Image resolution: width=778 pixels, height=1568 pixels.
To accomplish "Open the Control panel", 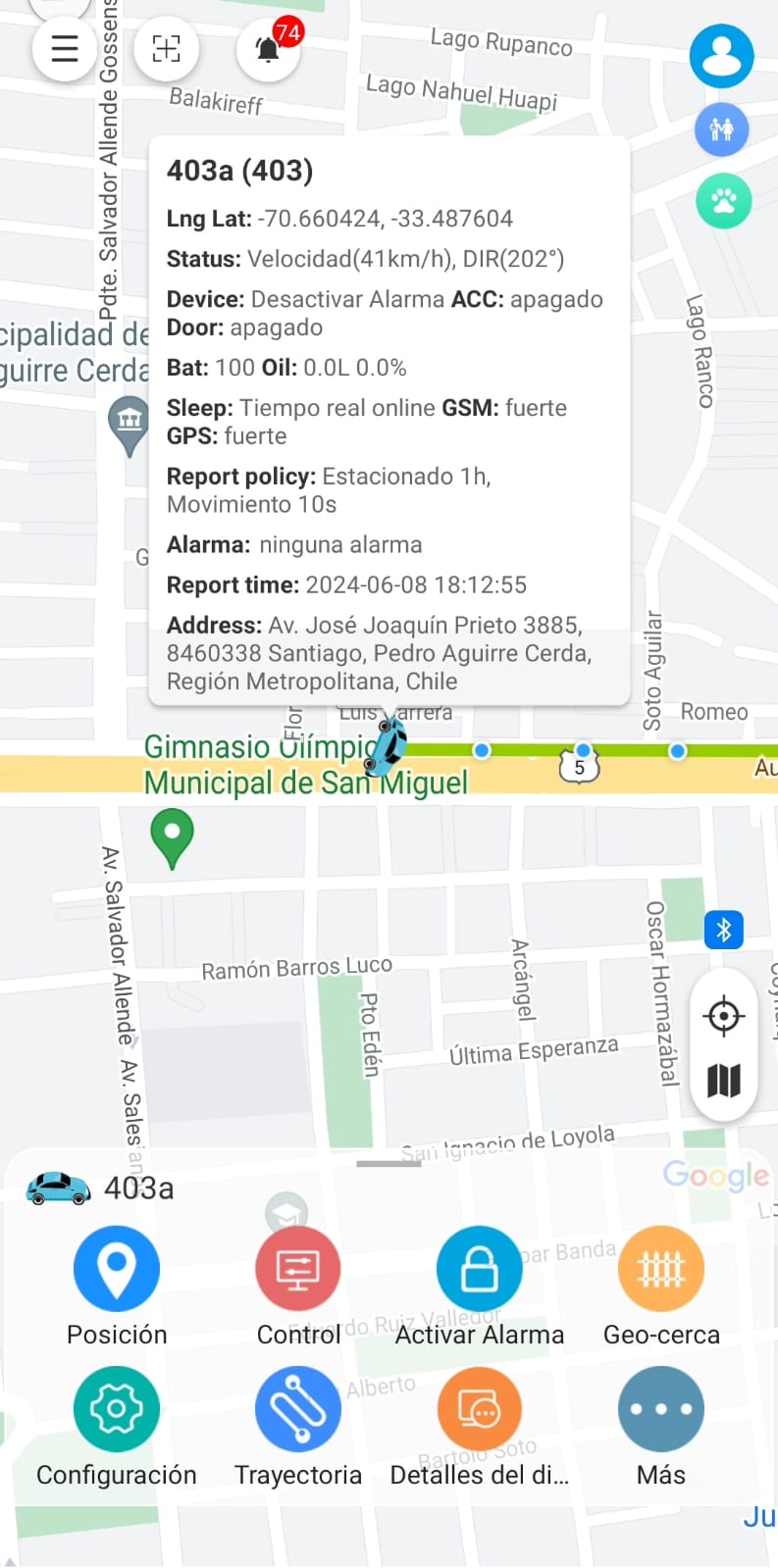I will [x=298, y=1269].
